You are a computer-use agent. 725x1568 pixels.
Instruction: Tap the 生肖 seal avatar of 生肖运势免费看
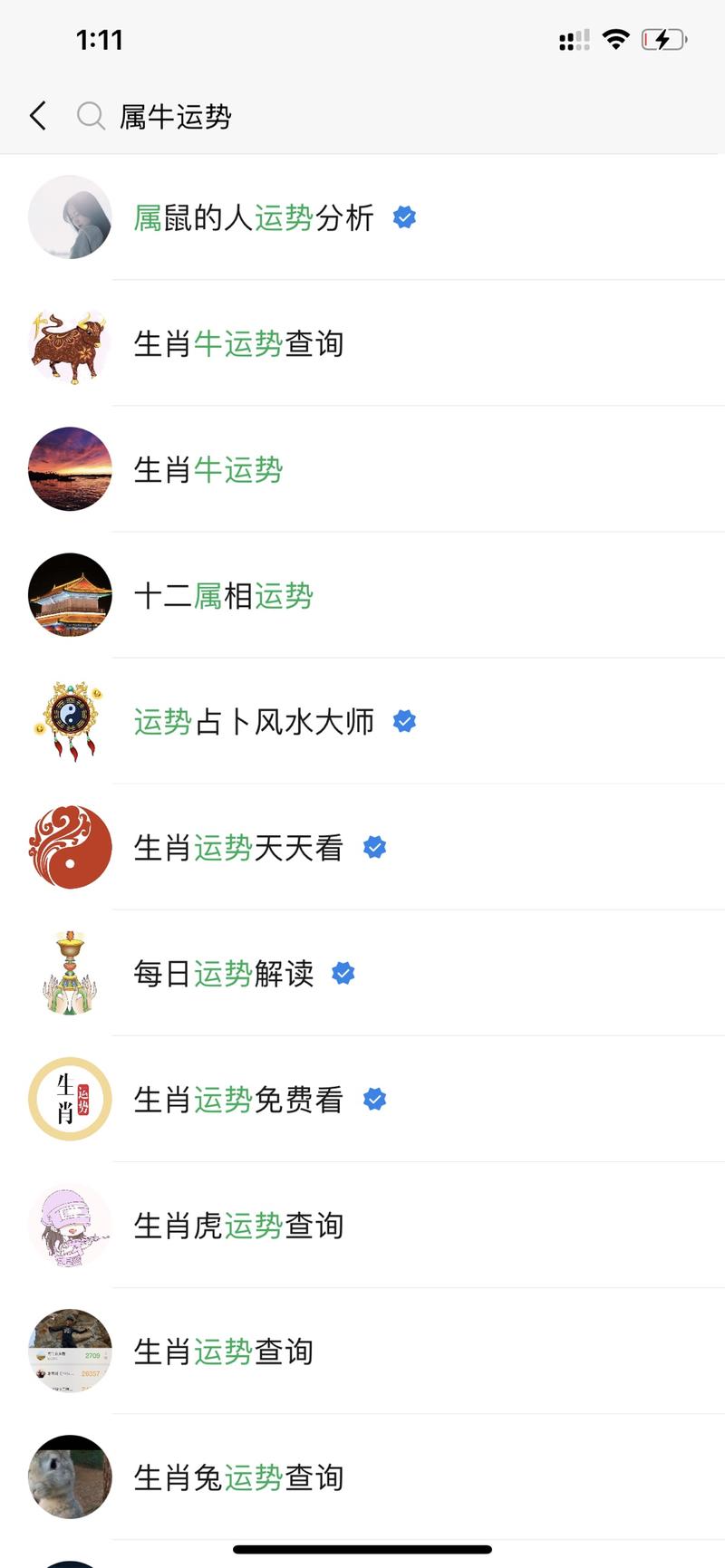[x=69, y=1099]
